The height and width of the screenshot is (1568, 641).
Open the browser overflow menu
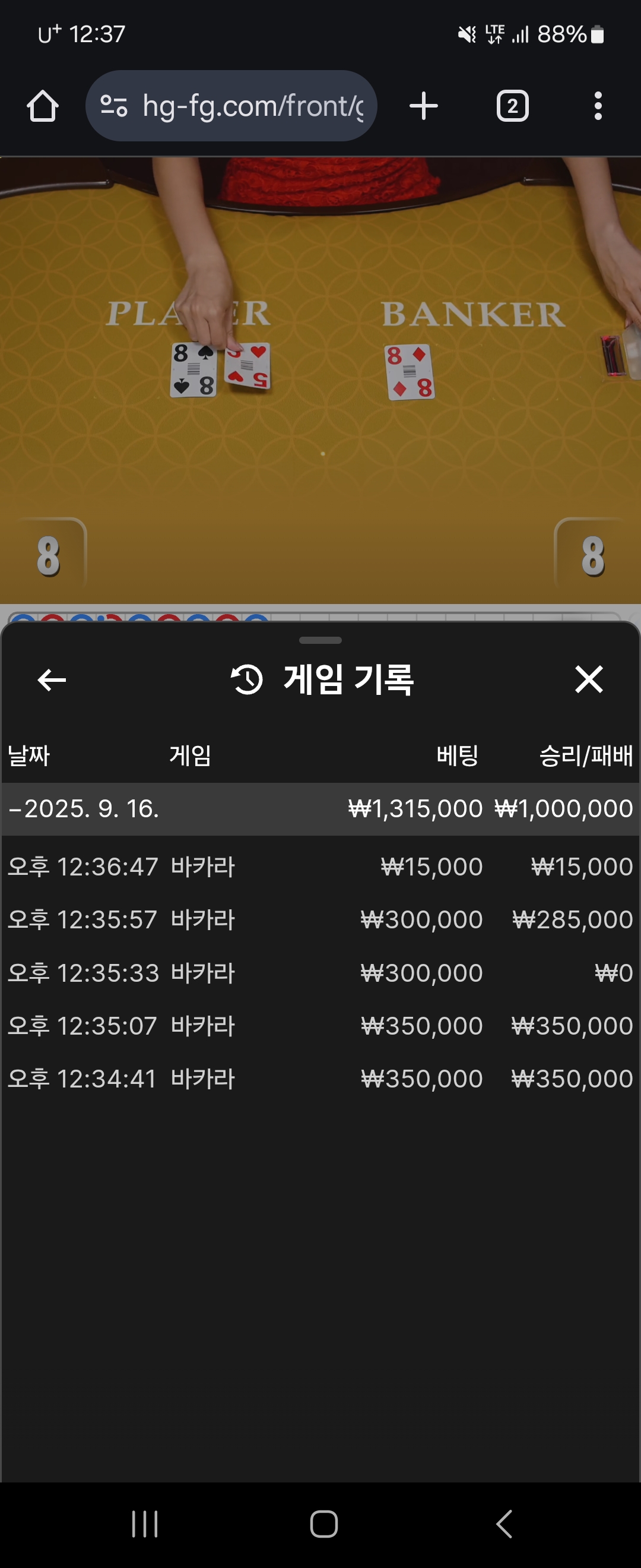point(598,106)
